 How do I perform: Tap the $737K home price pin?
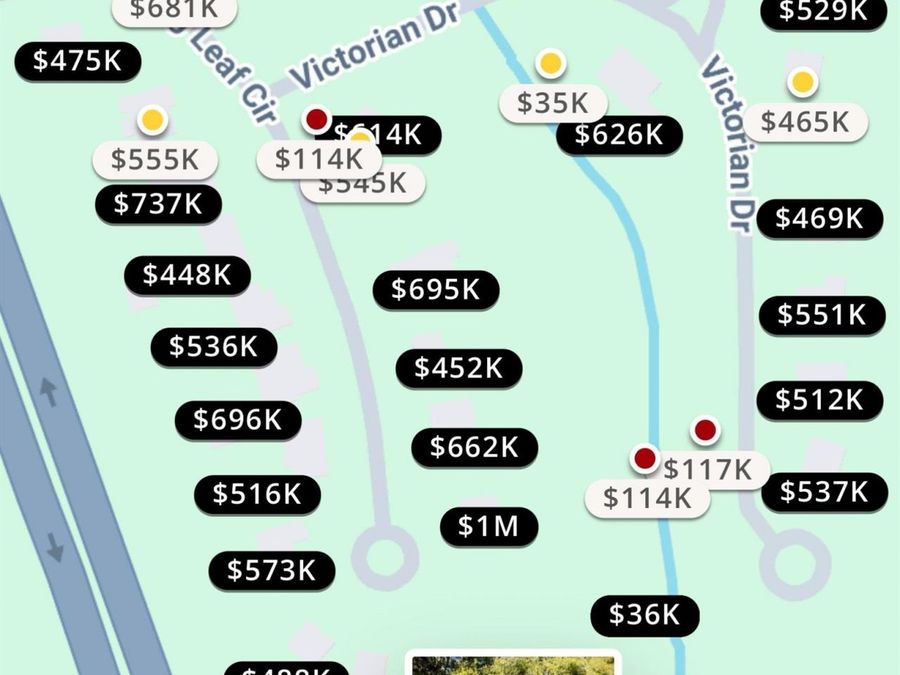pyautogui.click(x=158, y=204)
